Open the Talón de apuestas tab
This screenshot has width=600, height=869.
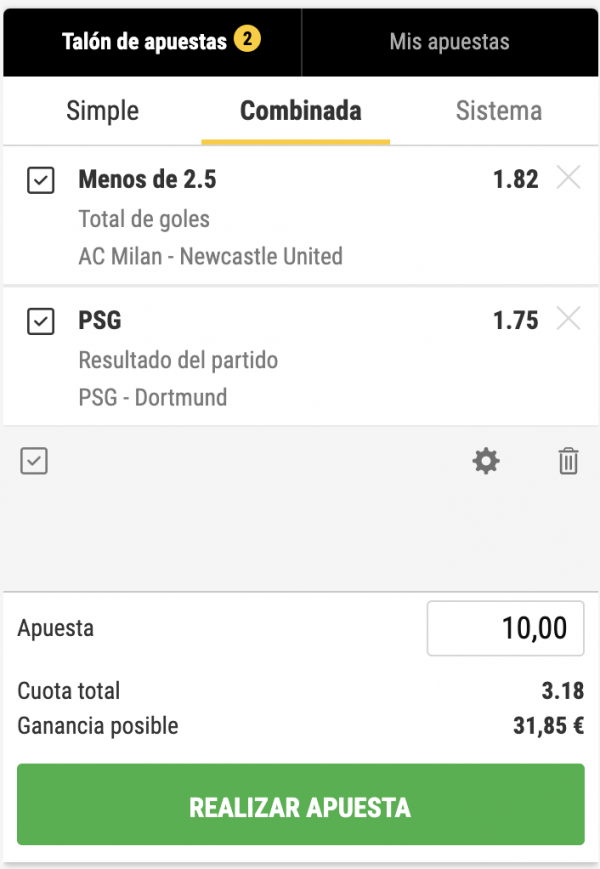click(152, 42)
